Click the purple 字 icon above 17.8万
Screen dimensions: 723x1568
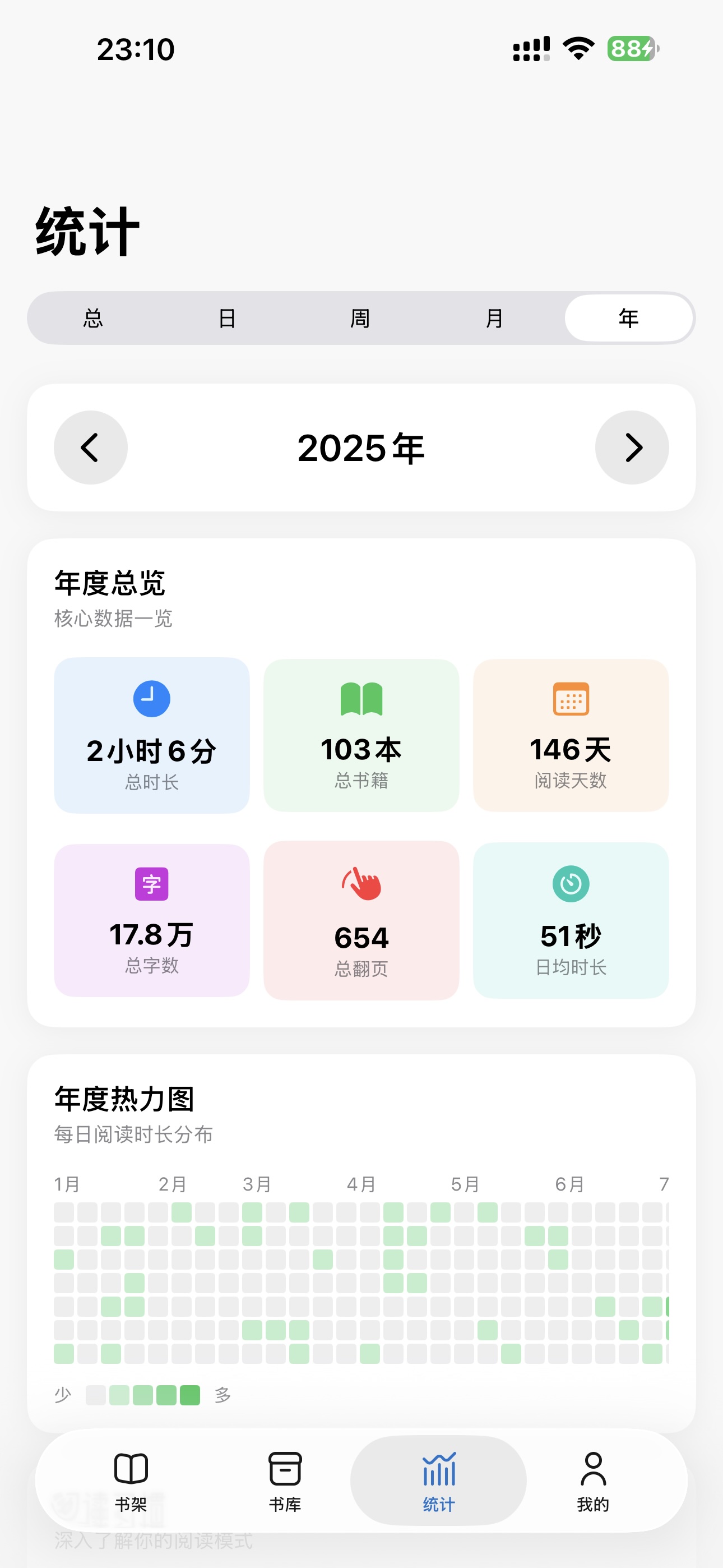pos(150,884)
